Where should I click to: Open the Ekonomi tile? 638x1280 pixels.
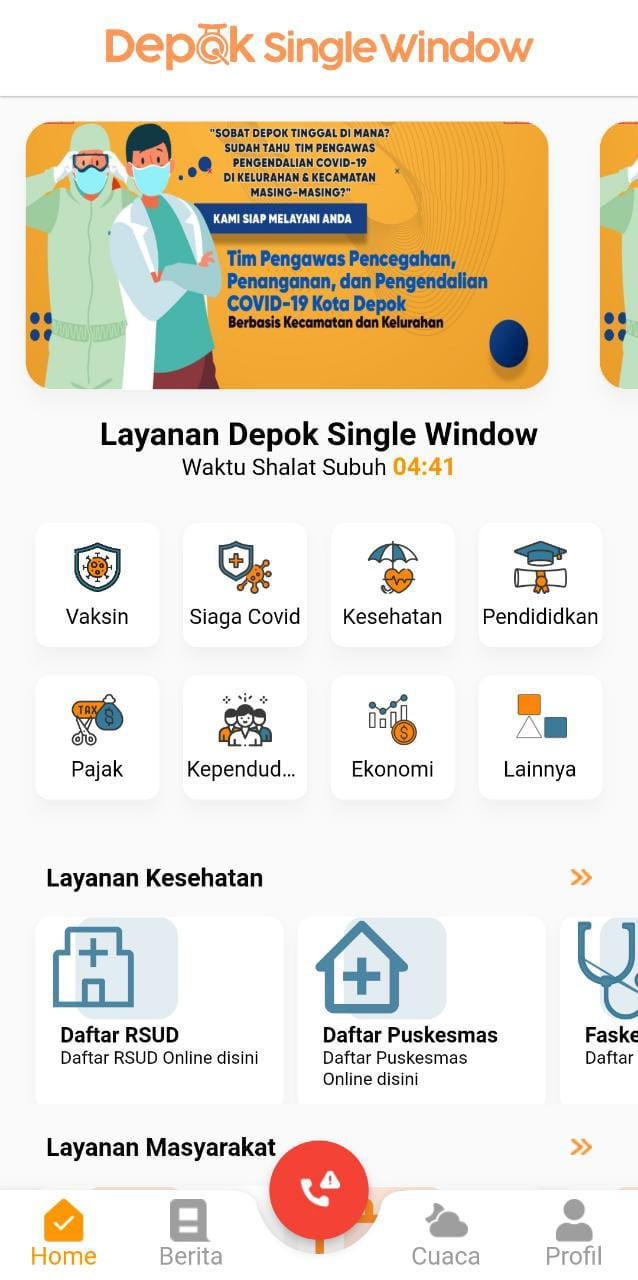click(x=392, y=737)
